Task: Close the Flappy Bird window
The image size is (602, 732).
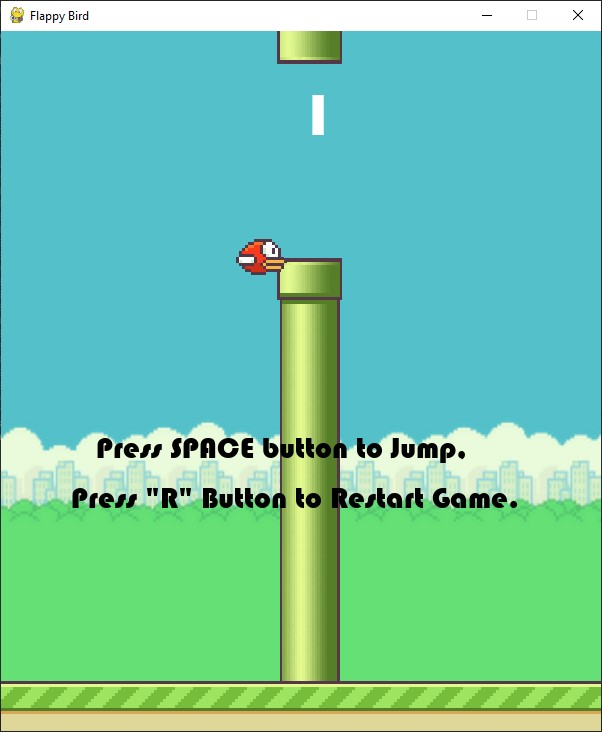Action: (x=578, y=15)
